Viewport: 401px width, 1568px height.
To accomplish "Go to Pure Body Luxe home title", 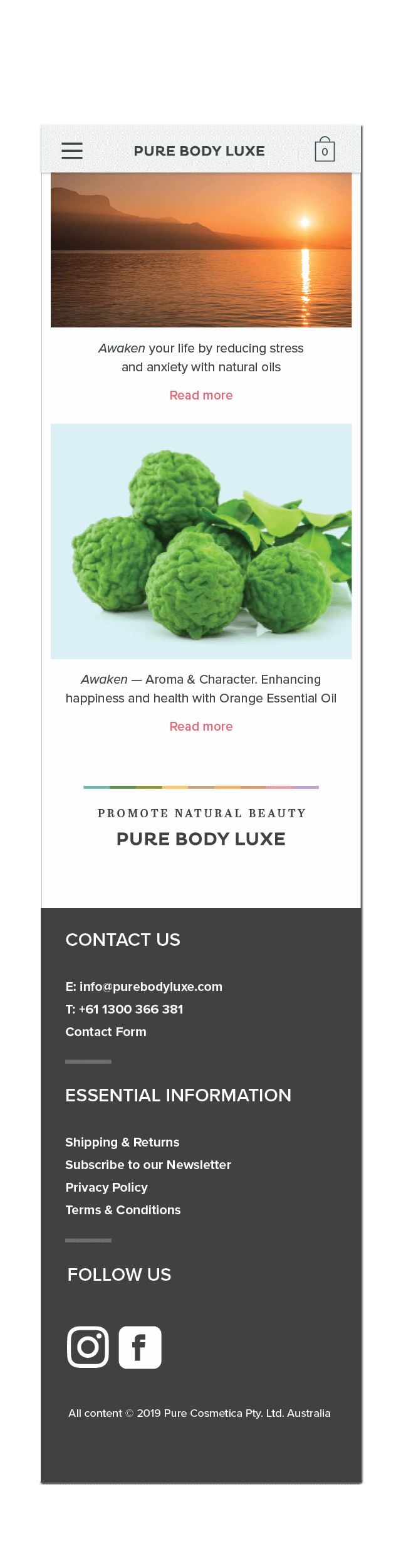I will click(199, 151).
